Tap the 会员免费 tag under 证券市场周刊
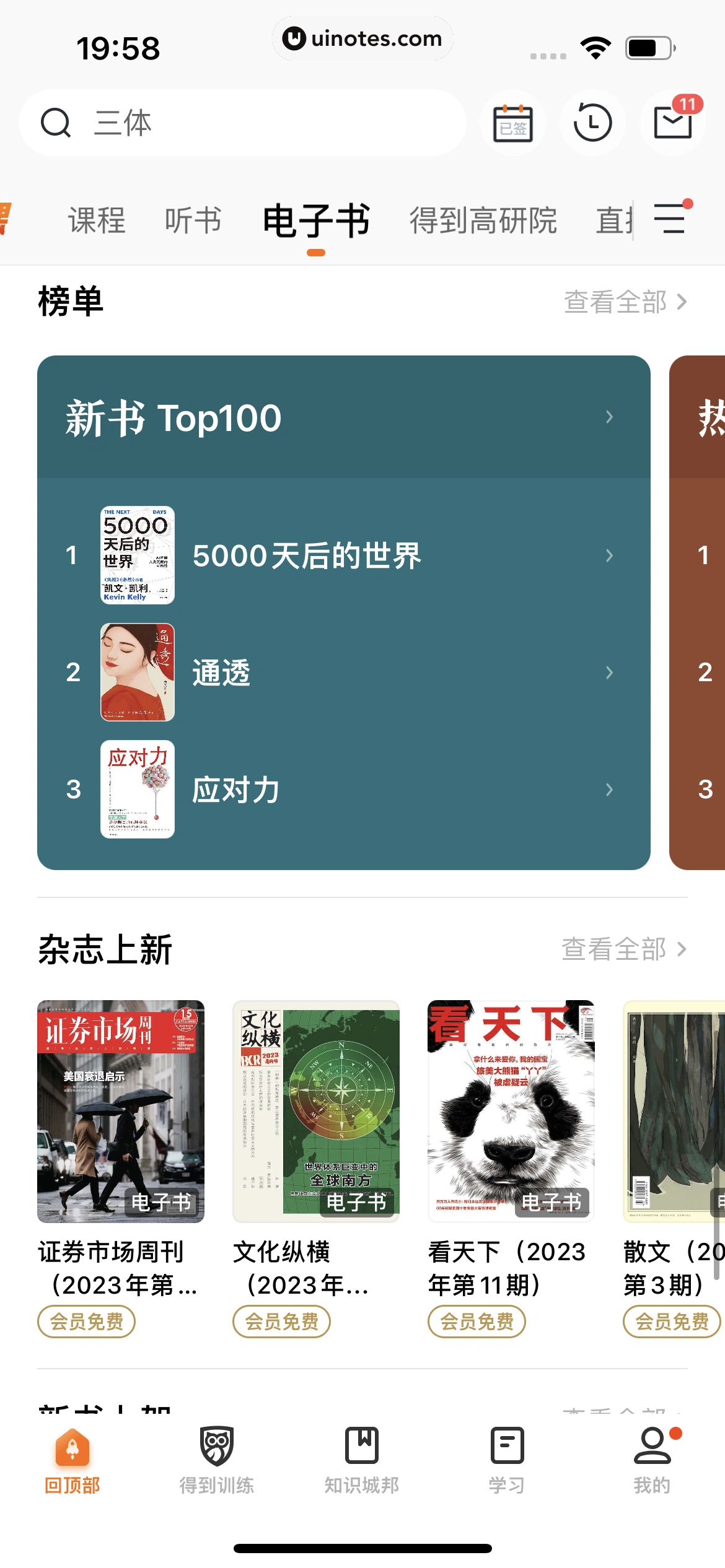This screenshot has height=1568, width=725. [x=85, y=1322]
